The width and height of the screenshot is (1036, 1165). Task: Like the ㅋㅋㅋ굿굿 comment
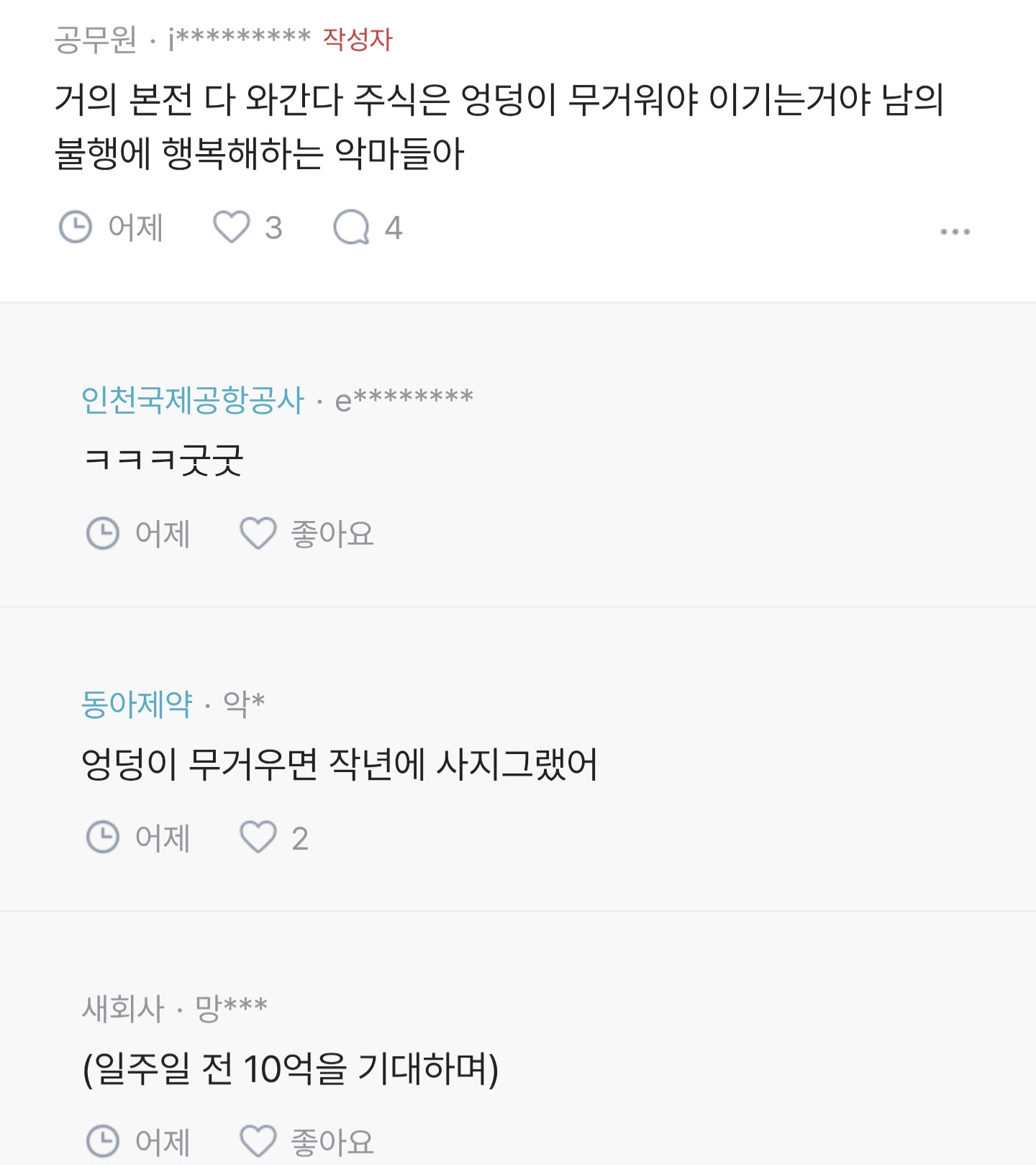click(x=258, y=534)
